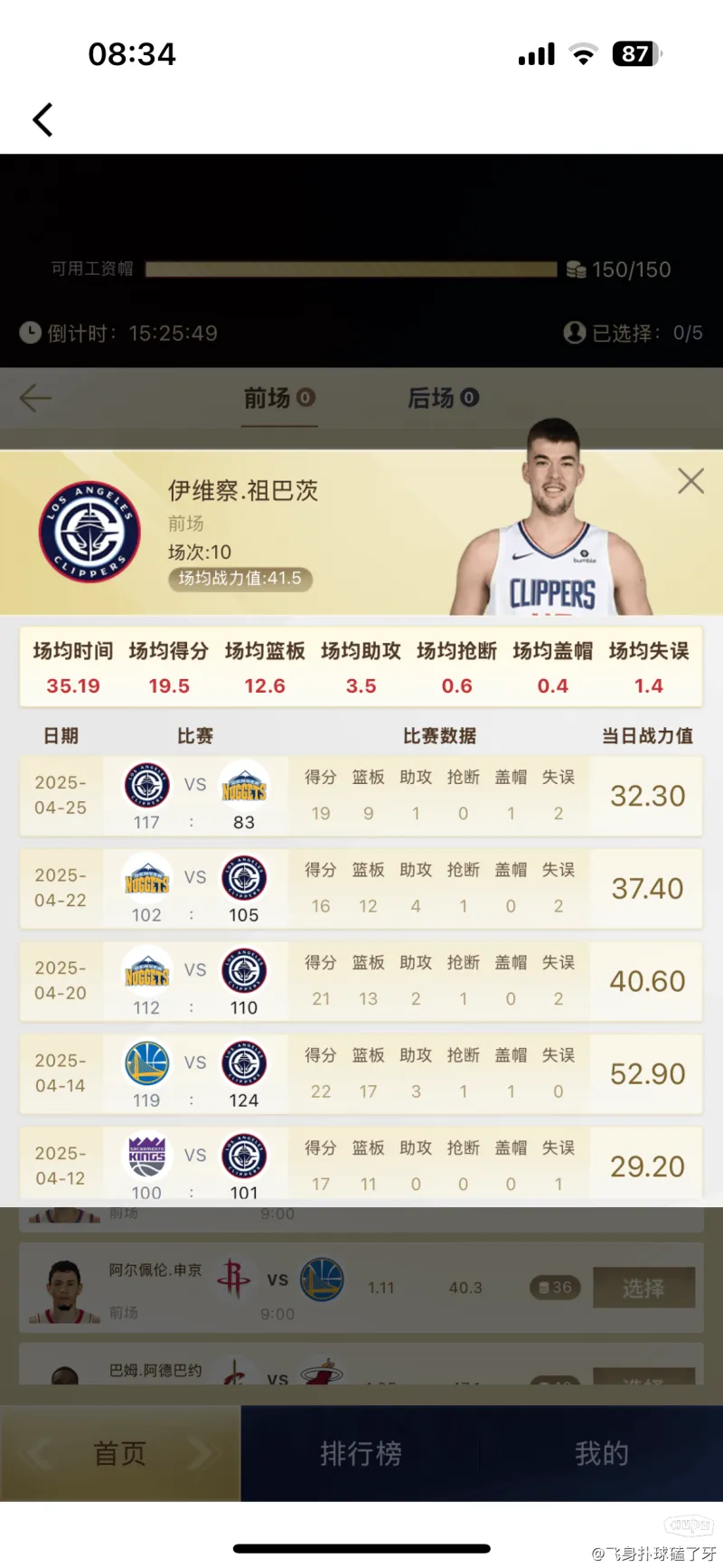Go back using the top-left arrow
This screenshot has width=723, height=1568.
pyautogui.click(x=42, y=119)
